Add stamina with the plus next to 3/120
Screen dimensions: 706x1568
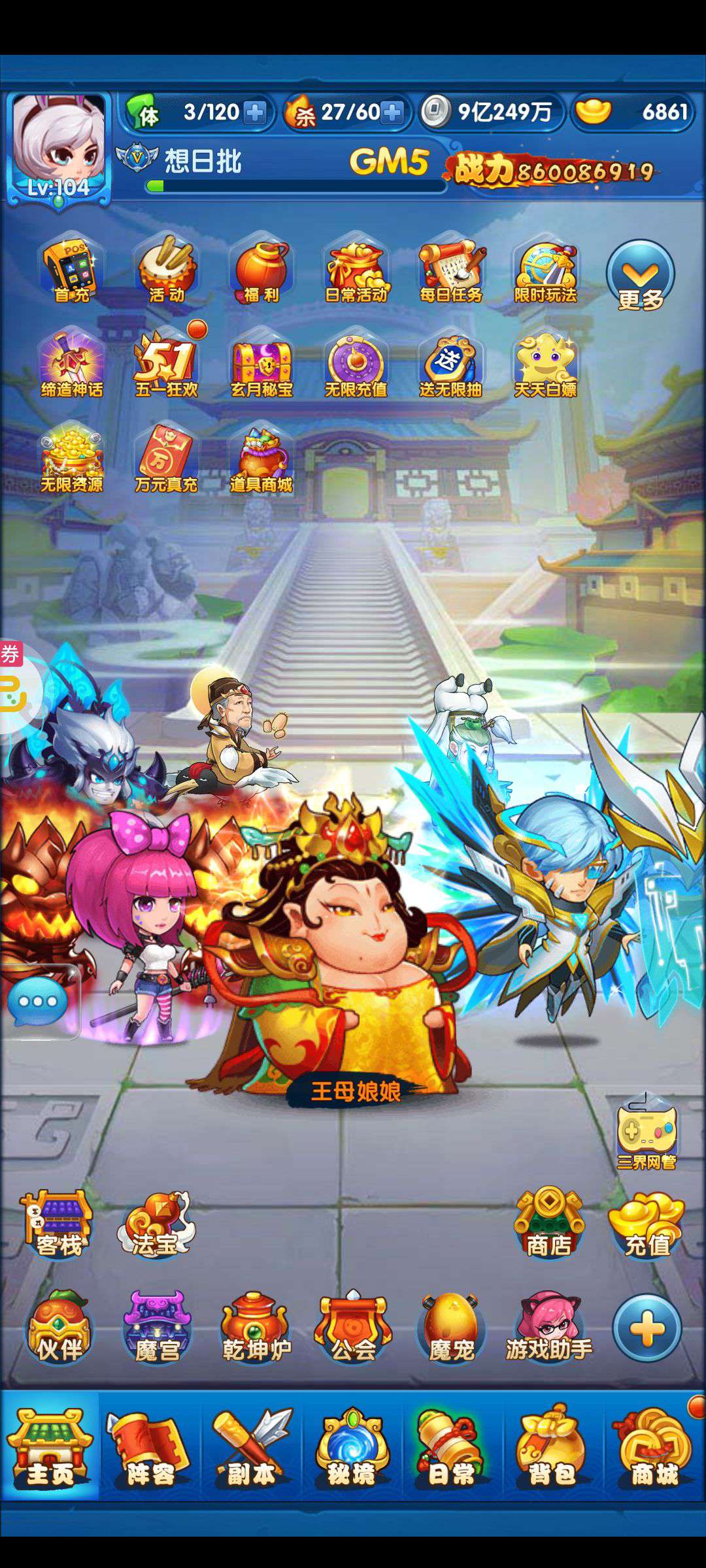(254, 113)
